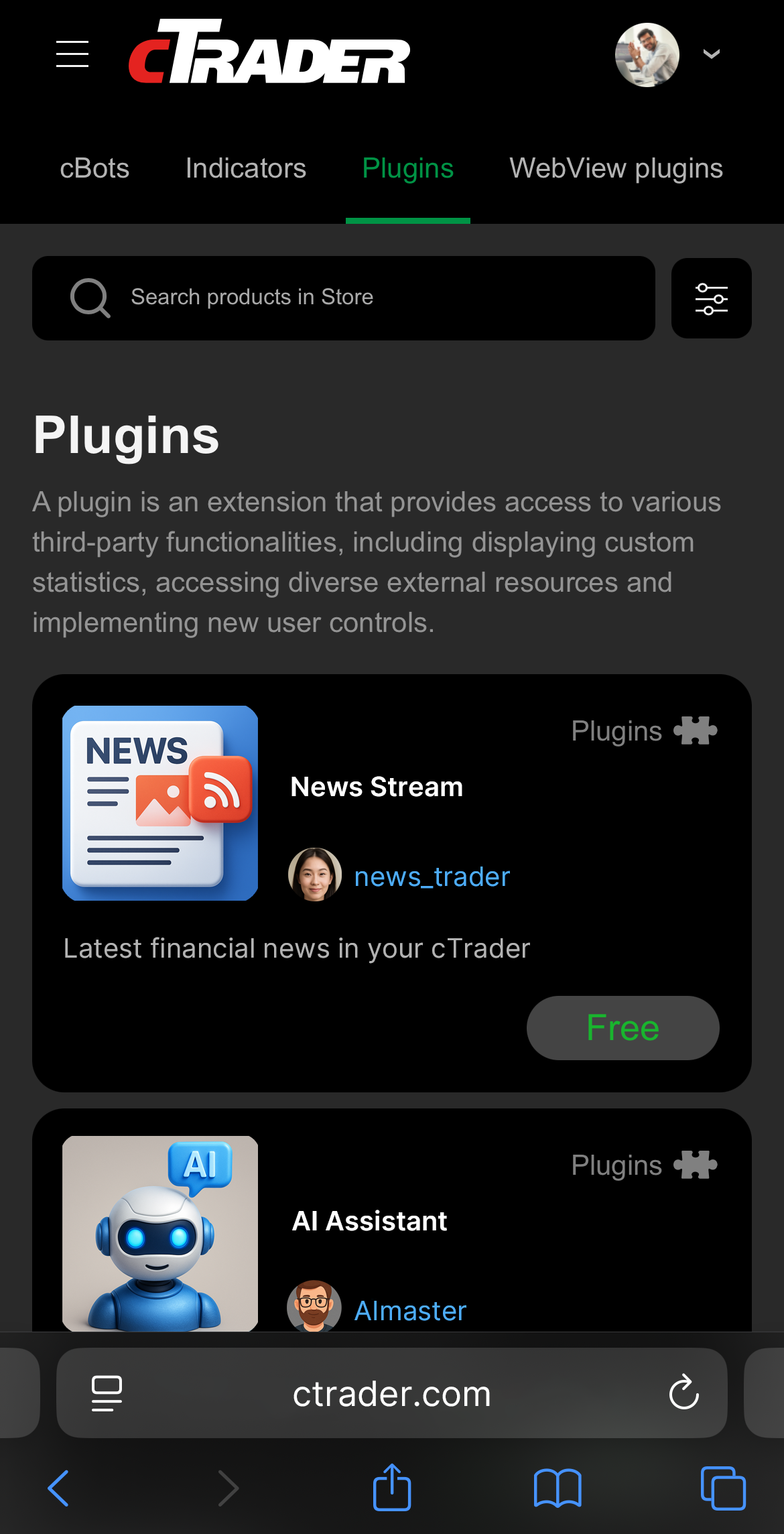The height and width of the screenshot is (1534, 784).
Task: Show open browser tabs
Action: (722, 1488)
